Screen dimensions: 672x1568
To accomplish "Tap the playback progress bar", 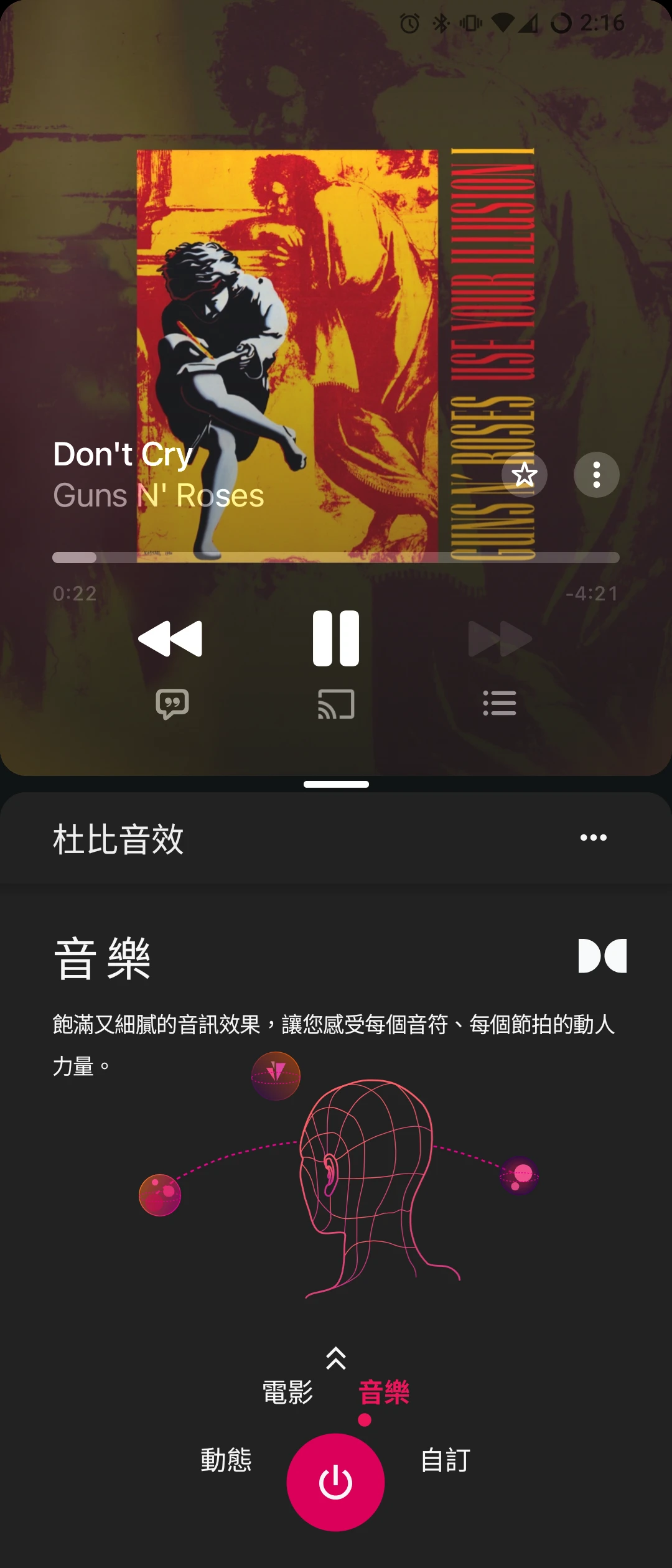I will tap(336, 558).
